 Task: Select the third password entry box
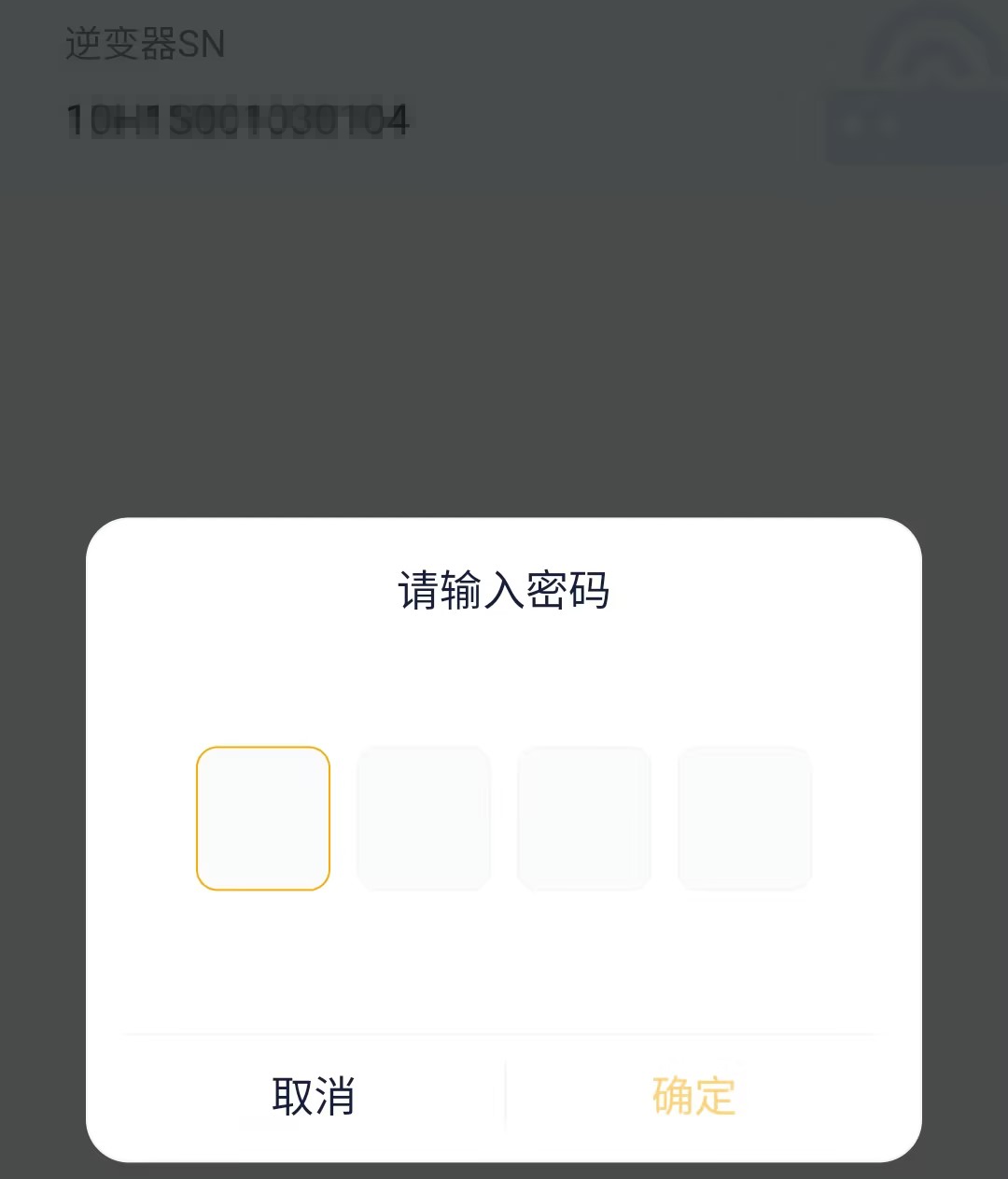tap(584, 817)
